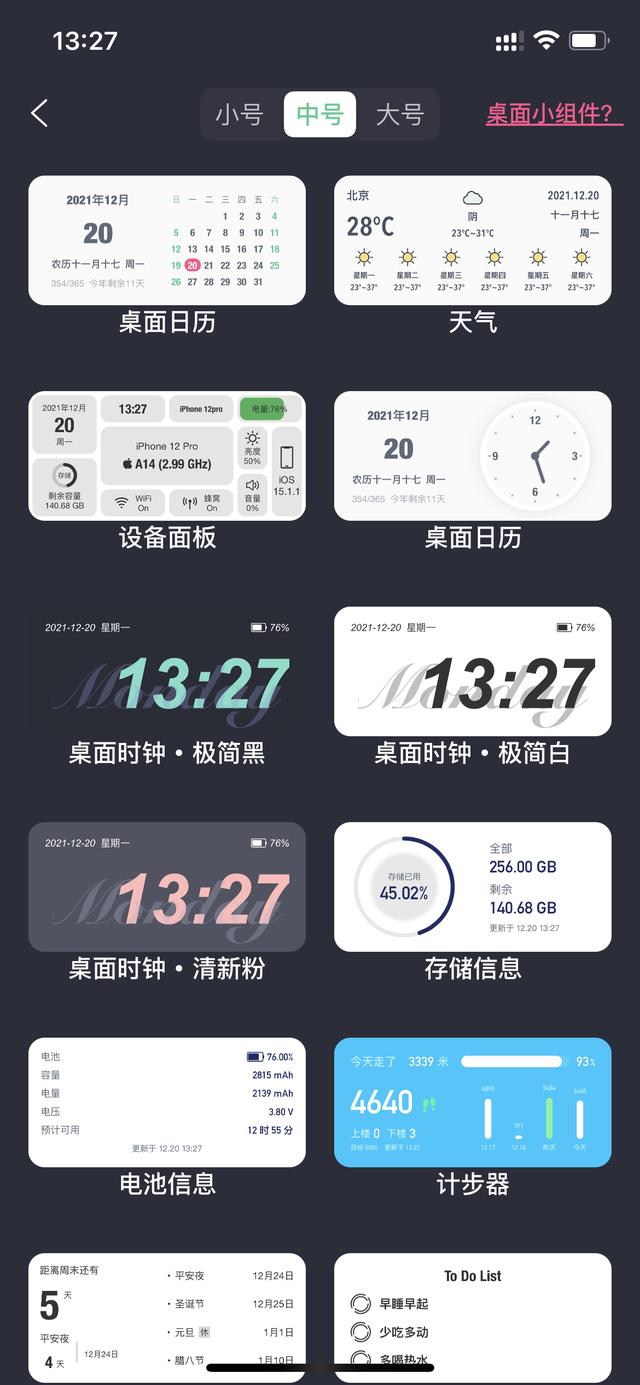Choose the 桌面时钟・清新粉 widget
The width and height of the screenshot is (640, 1385).
point(167,887)
